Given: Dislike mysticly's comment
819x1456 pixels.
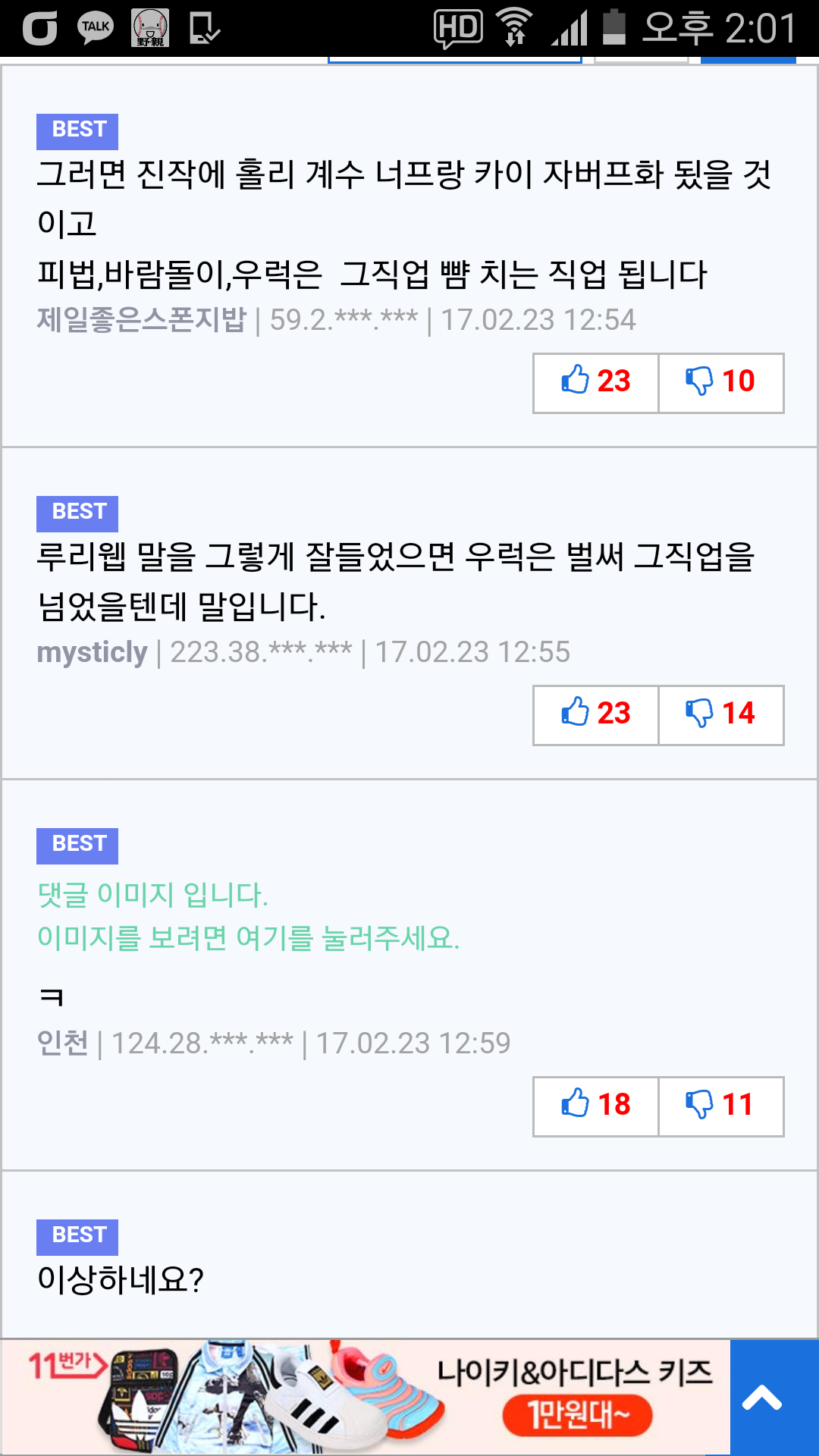Looking at the screenshot, I should coord(721,715).
